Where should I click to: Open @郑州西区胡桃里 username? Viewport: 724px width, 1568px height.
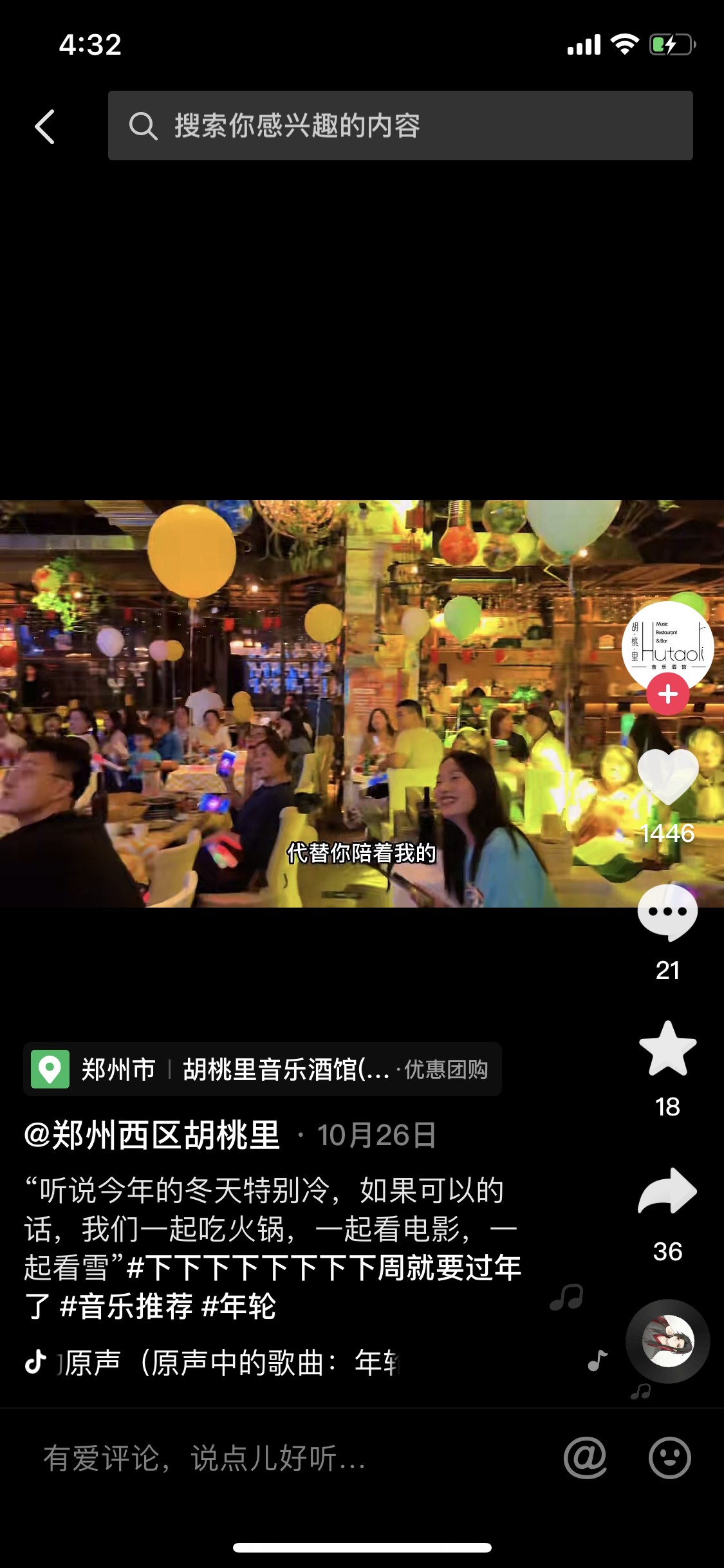[152, 1135]
